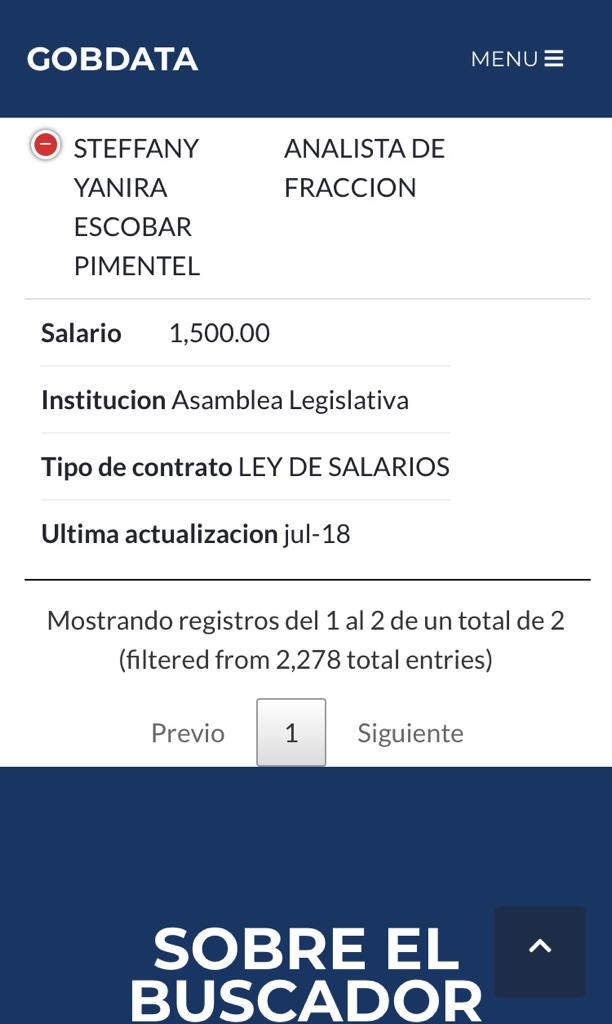Go to the Previo page
The image size is (612, 1024).
(187, 733)
